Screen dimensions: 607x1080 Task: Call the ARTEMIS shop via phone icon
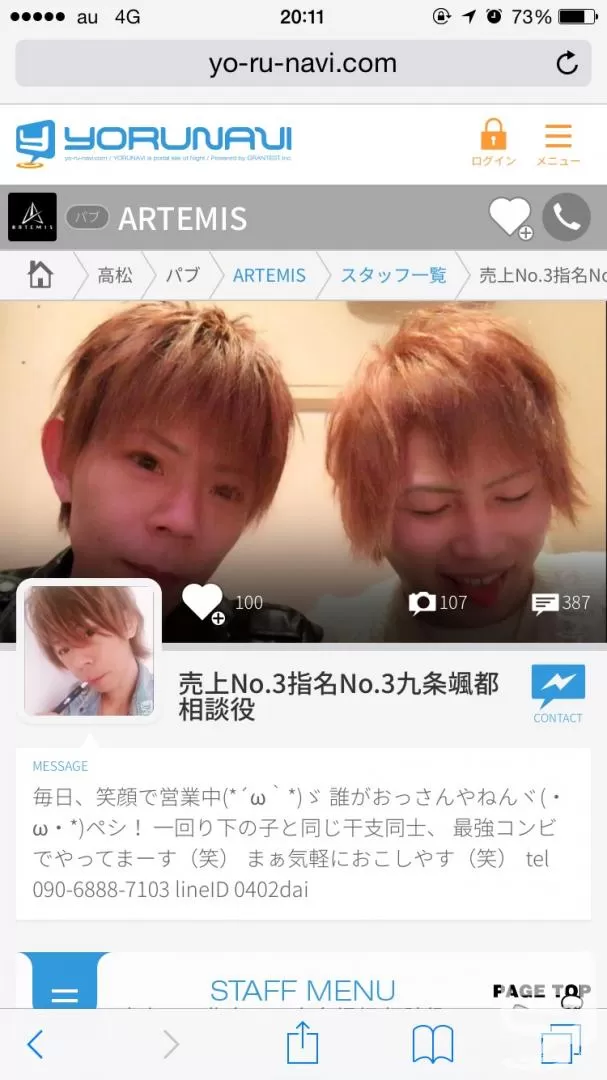[x=566, y=217]
